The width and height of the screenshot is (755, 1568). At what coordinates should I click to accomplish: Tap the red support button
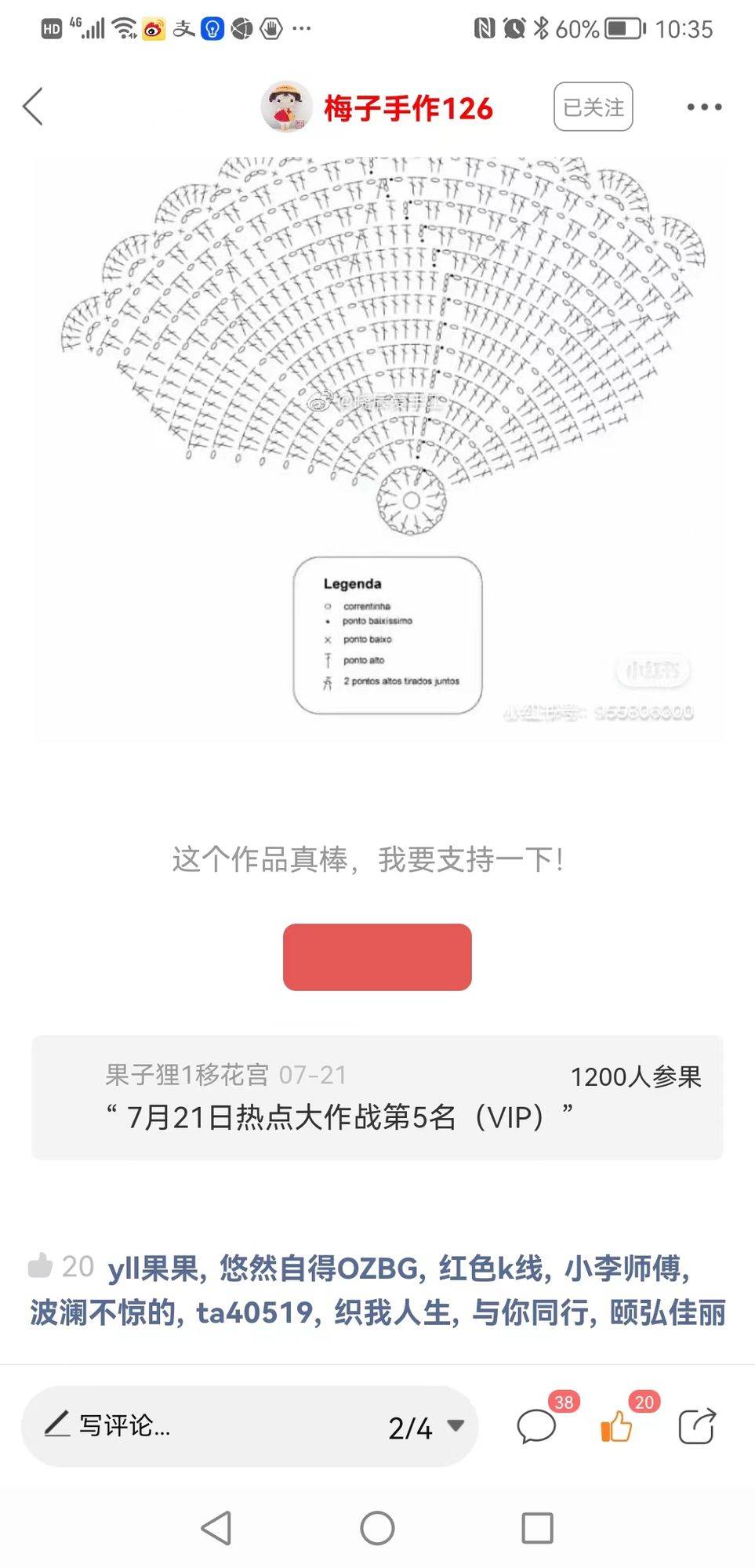pyautogui.click(x=377, y=956)
